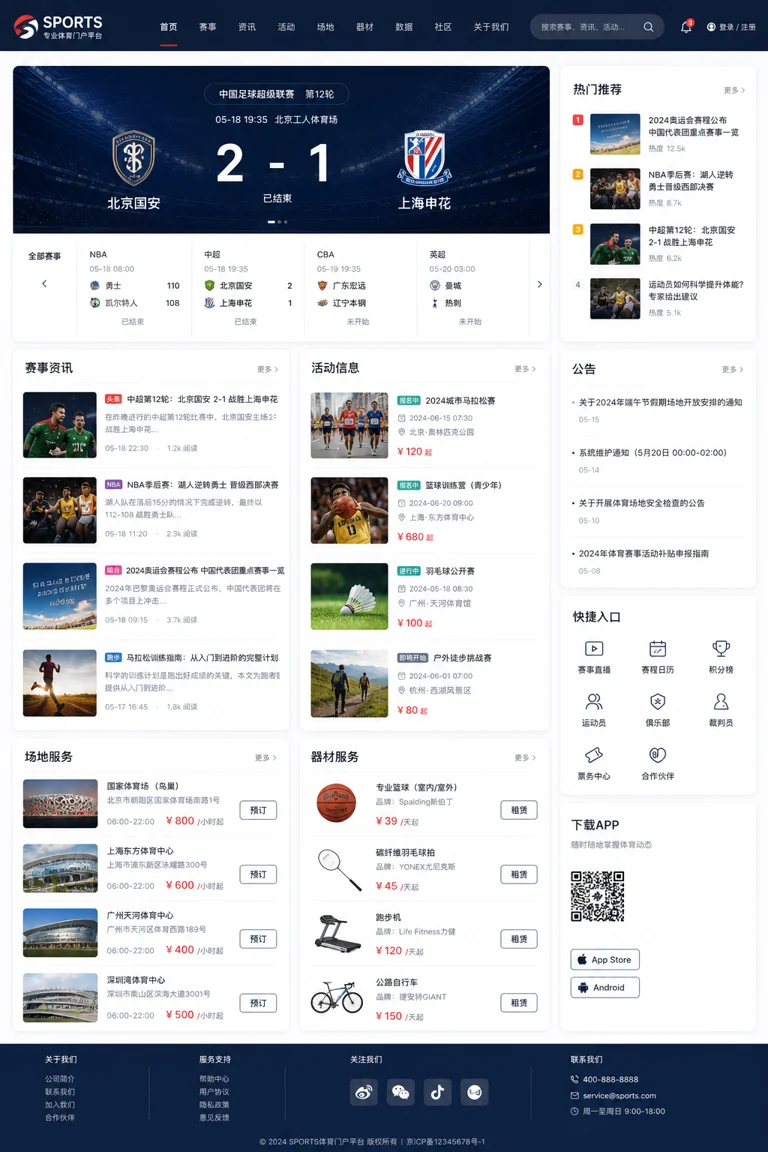Switch to the 赛事 nav tab
The width and height of the screenshot is (768, 1152).
coord(207,27)
